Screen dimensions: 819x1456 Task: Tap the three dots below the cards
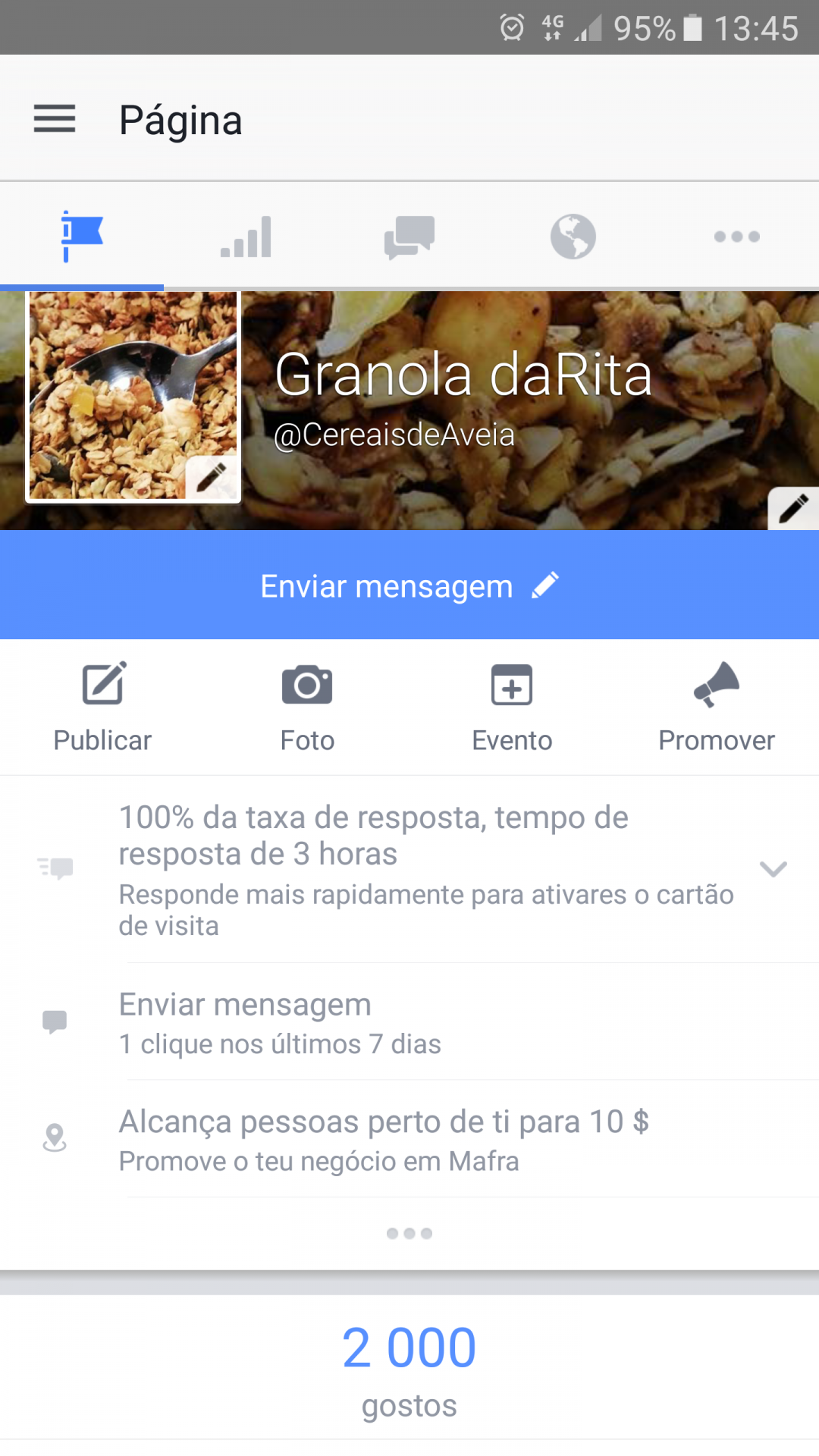coord(409,1232)
